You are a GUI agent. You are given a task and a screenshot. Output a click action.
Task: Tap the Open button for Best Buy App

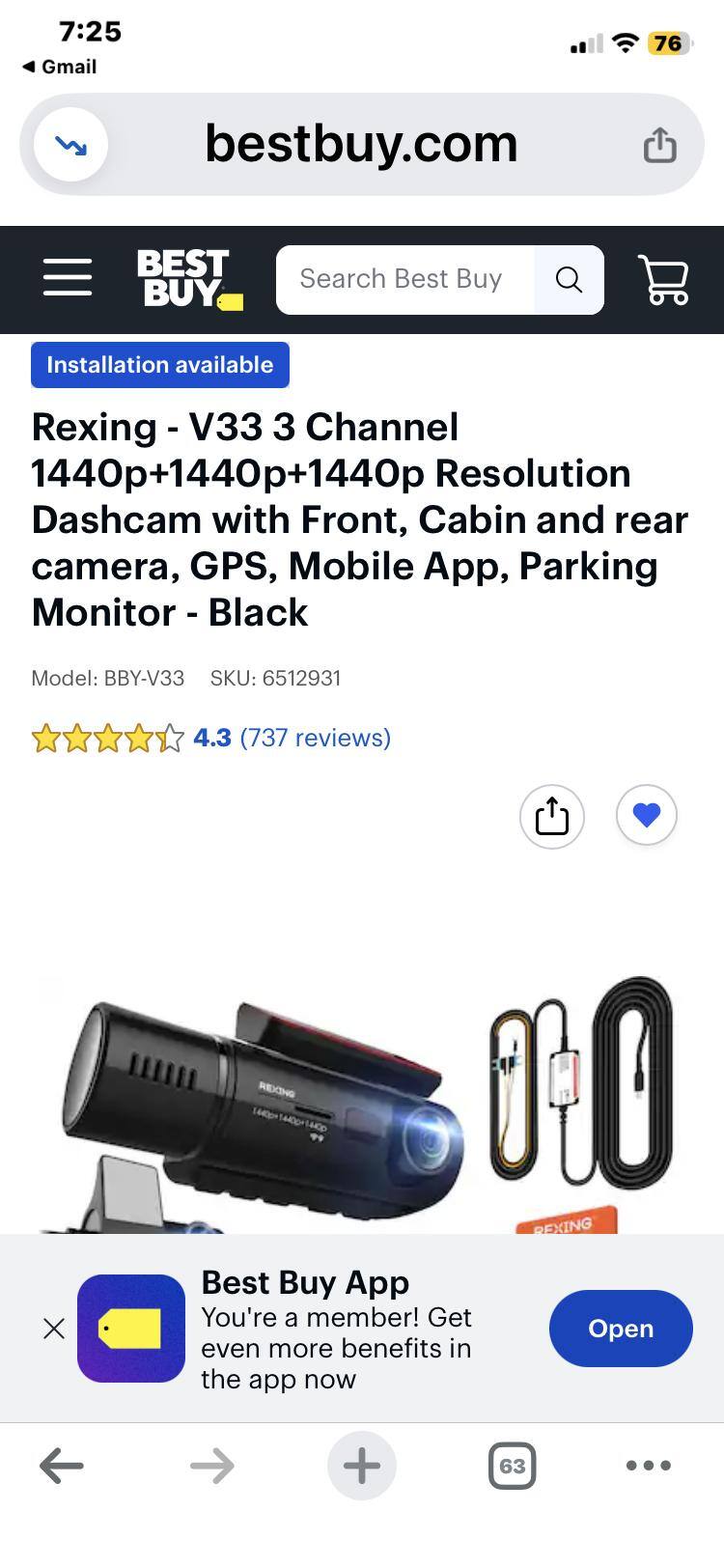pos(621,1329)
